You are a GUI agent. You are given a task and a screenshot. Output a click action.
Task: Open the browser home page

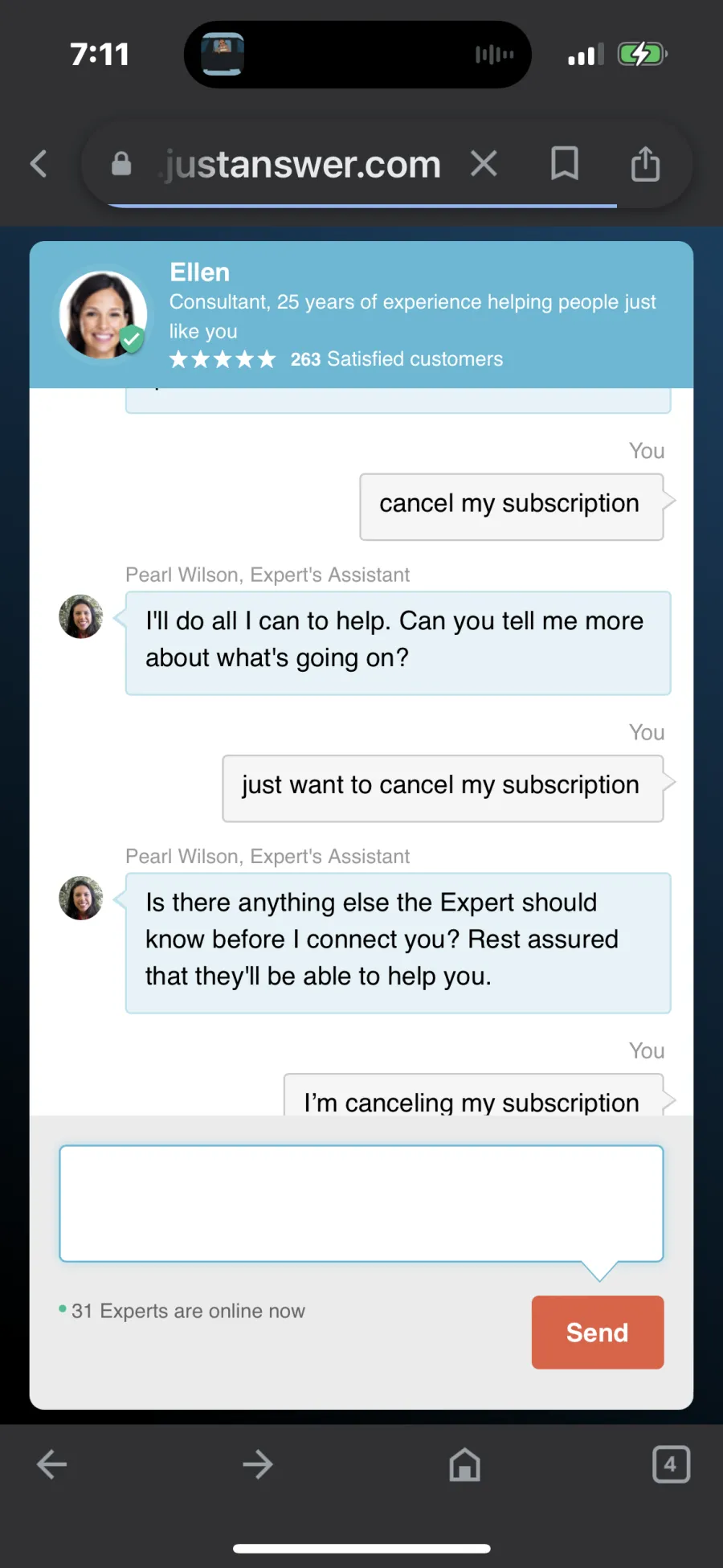click(464, 1464)
